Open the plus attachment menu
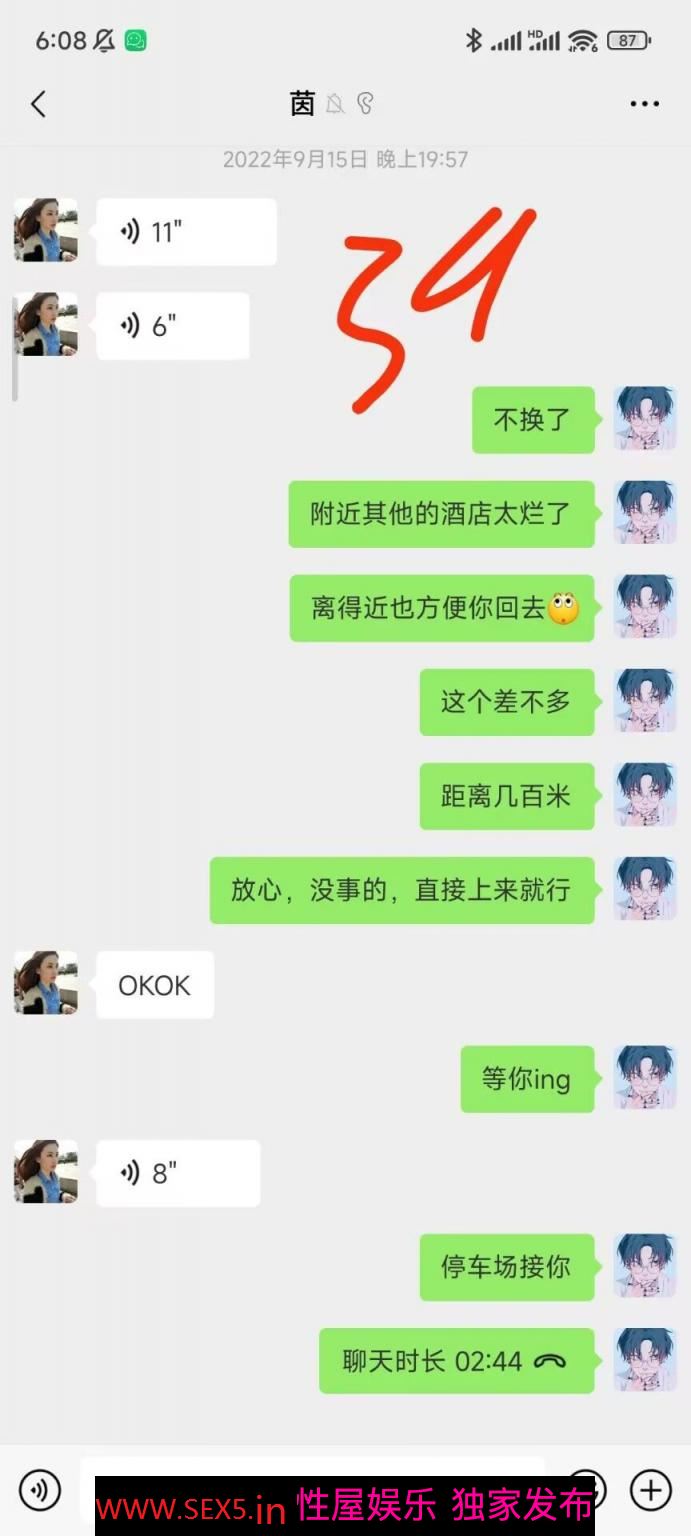Viewport: 691px width, 1536px height. click(650, 1491)
